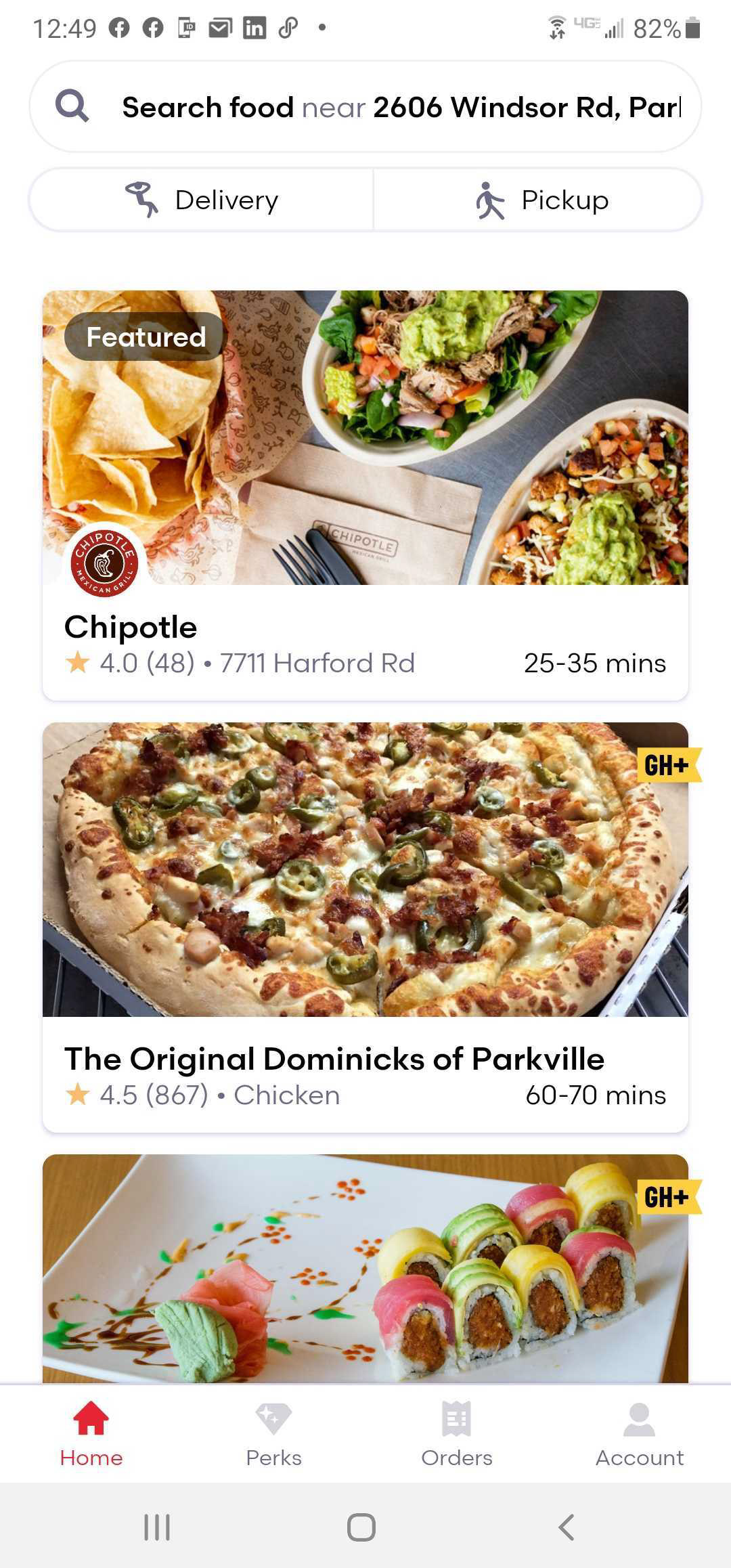Open the Orders tab
Image resolution: width=731 pixels, height=1568 pixels.
point(456,1433)
